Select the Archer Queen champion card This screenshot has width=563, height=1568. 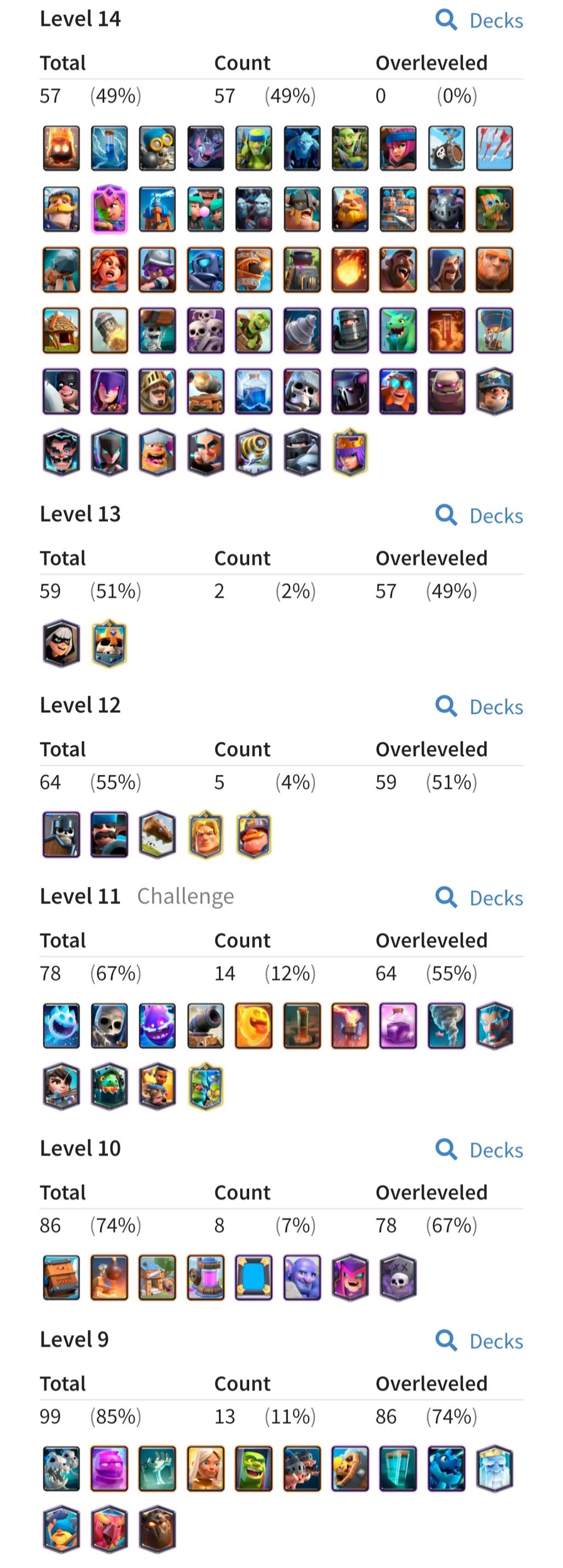pos(350,452)
